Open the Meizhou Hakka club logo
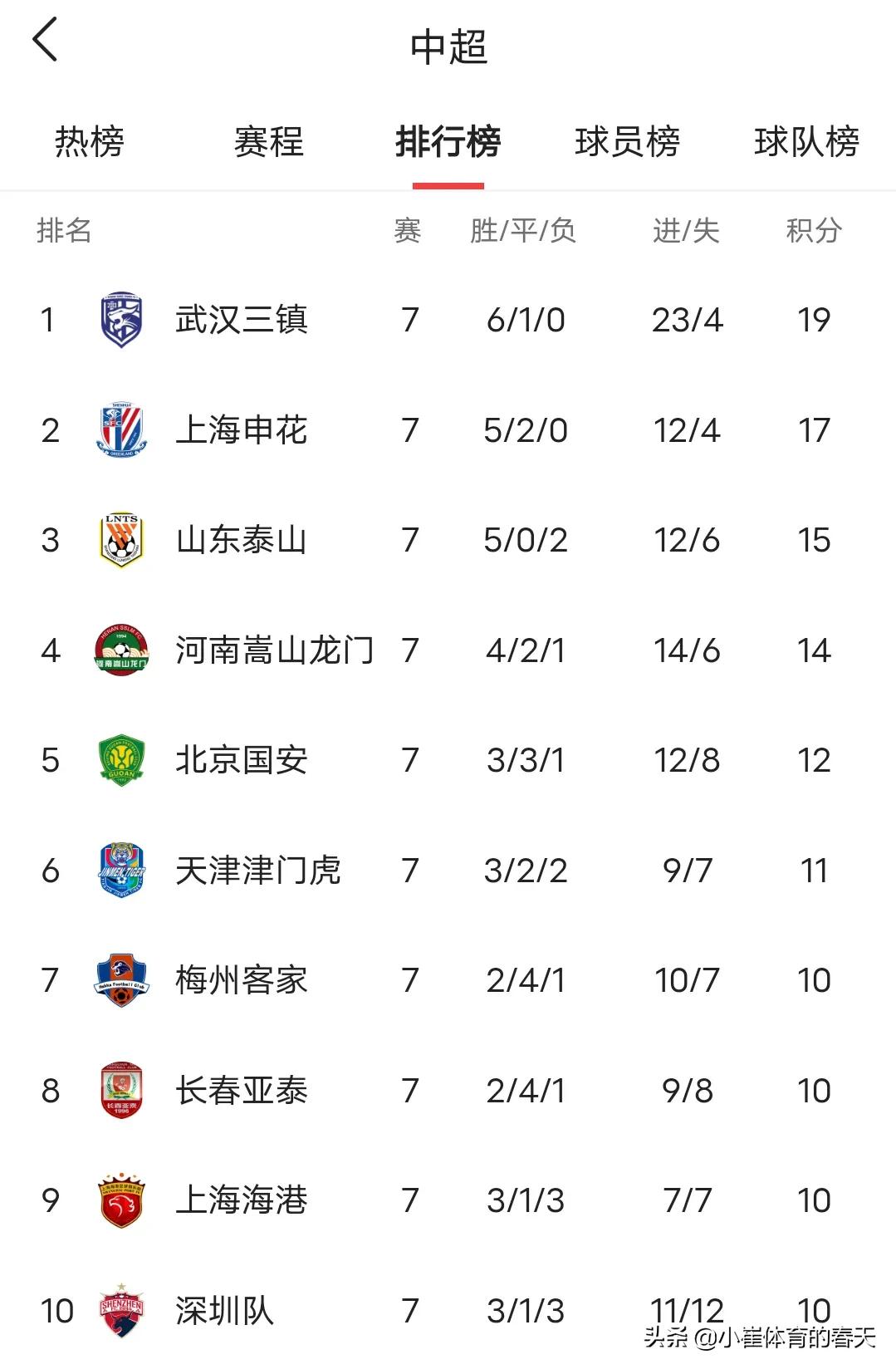896x1369 pixels. click(x=123, y=980)
